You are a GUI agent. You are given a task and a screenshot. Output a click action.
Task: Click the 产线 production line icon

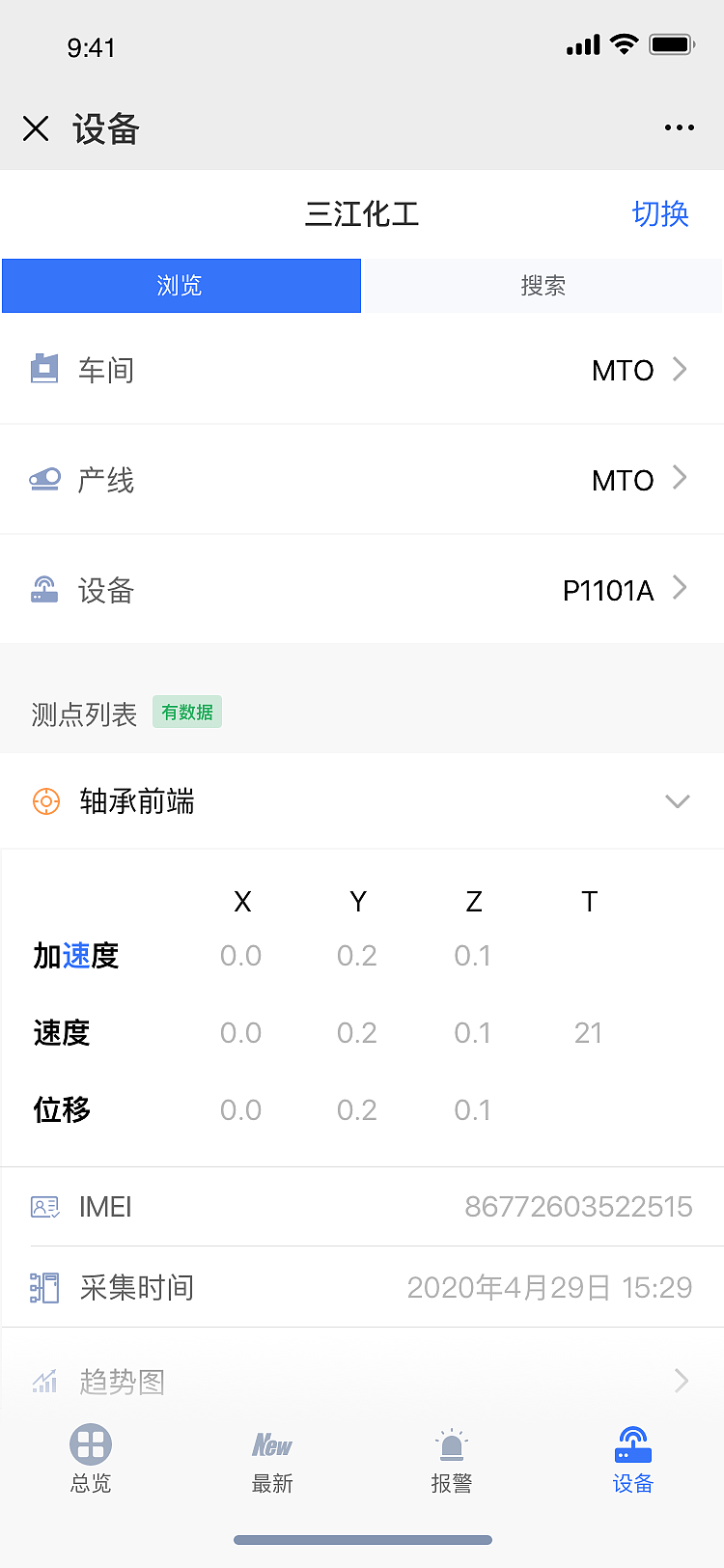click(44, 480)
